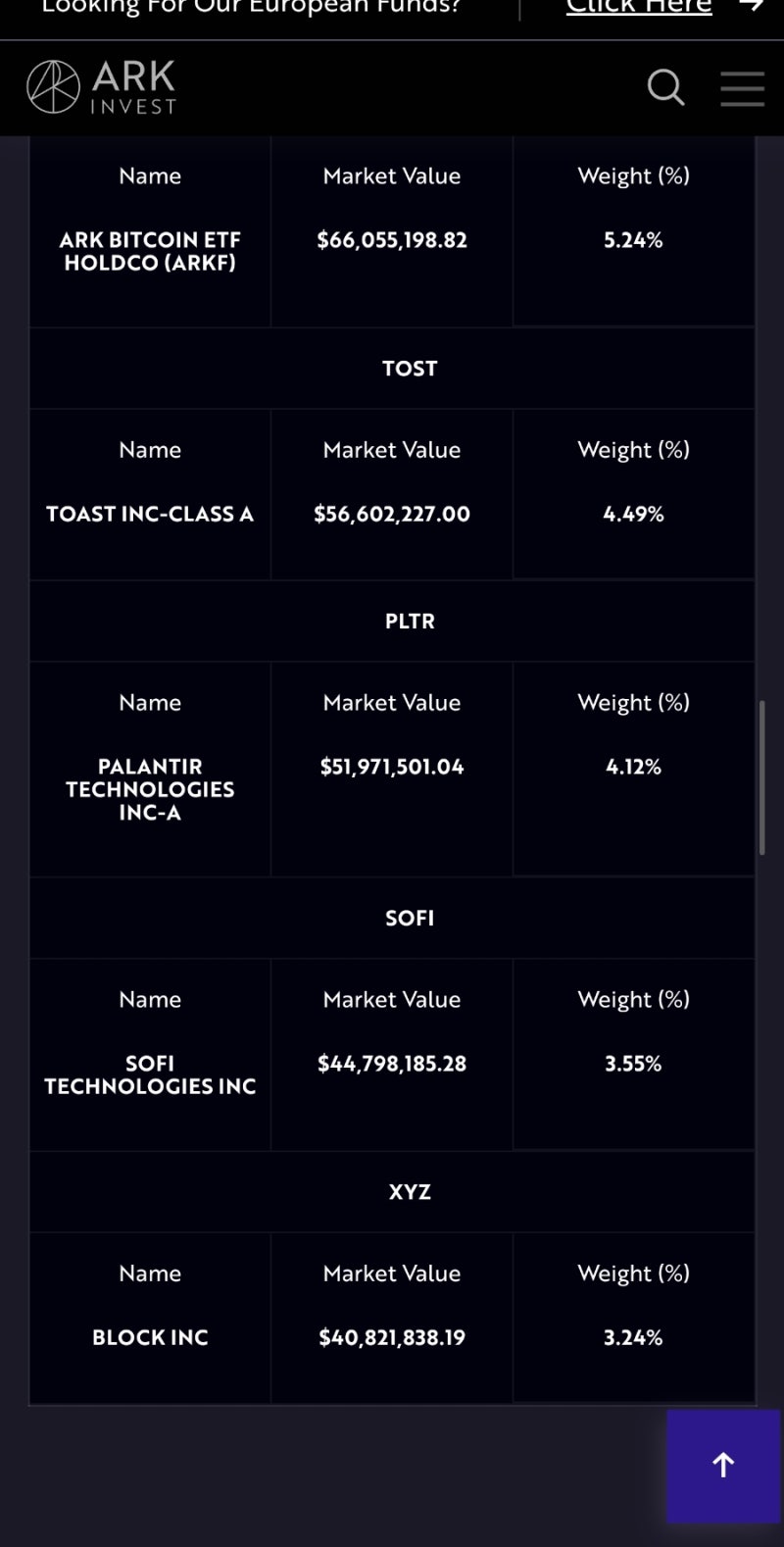Viewport: 784px width, 1547px height.
Task: Select the BLOCK INC holding entry
Action: (149, 1337)
